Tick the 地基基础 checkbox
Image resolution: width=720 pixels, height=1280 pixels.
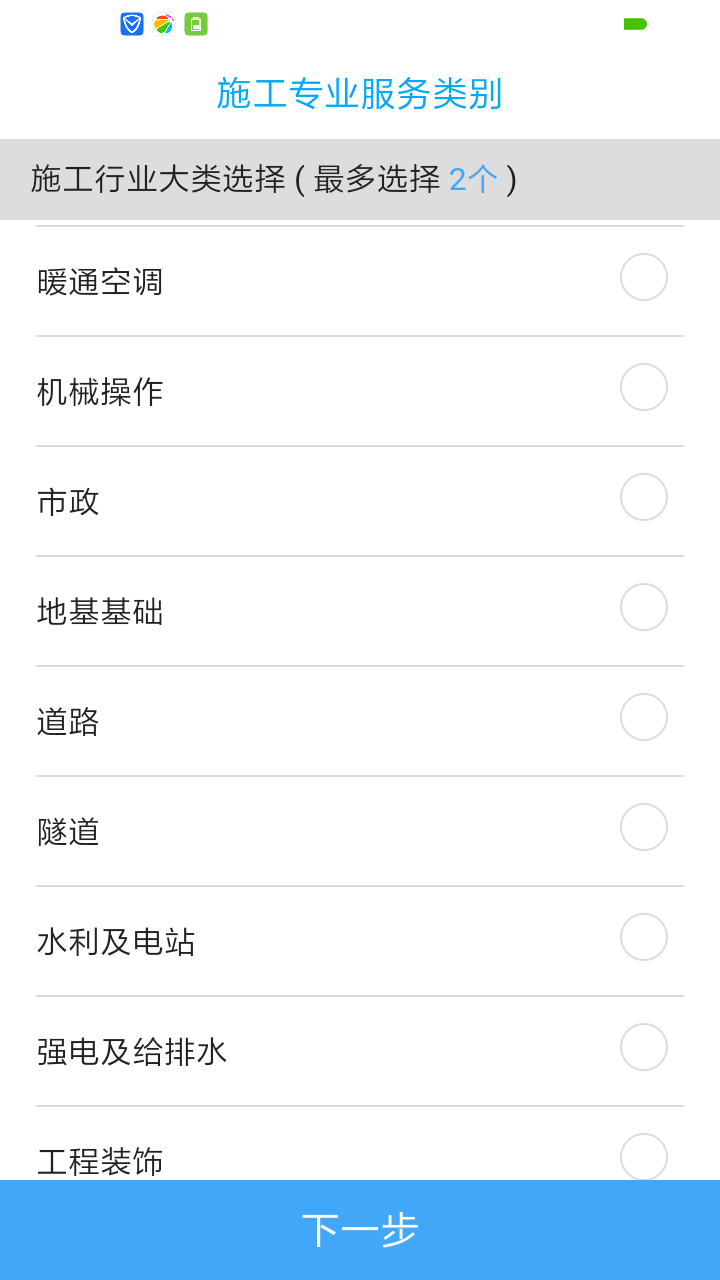644,607
